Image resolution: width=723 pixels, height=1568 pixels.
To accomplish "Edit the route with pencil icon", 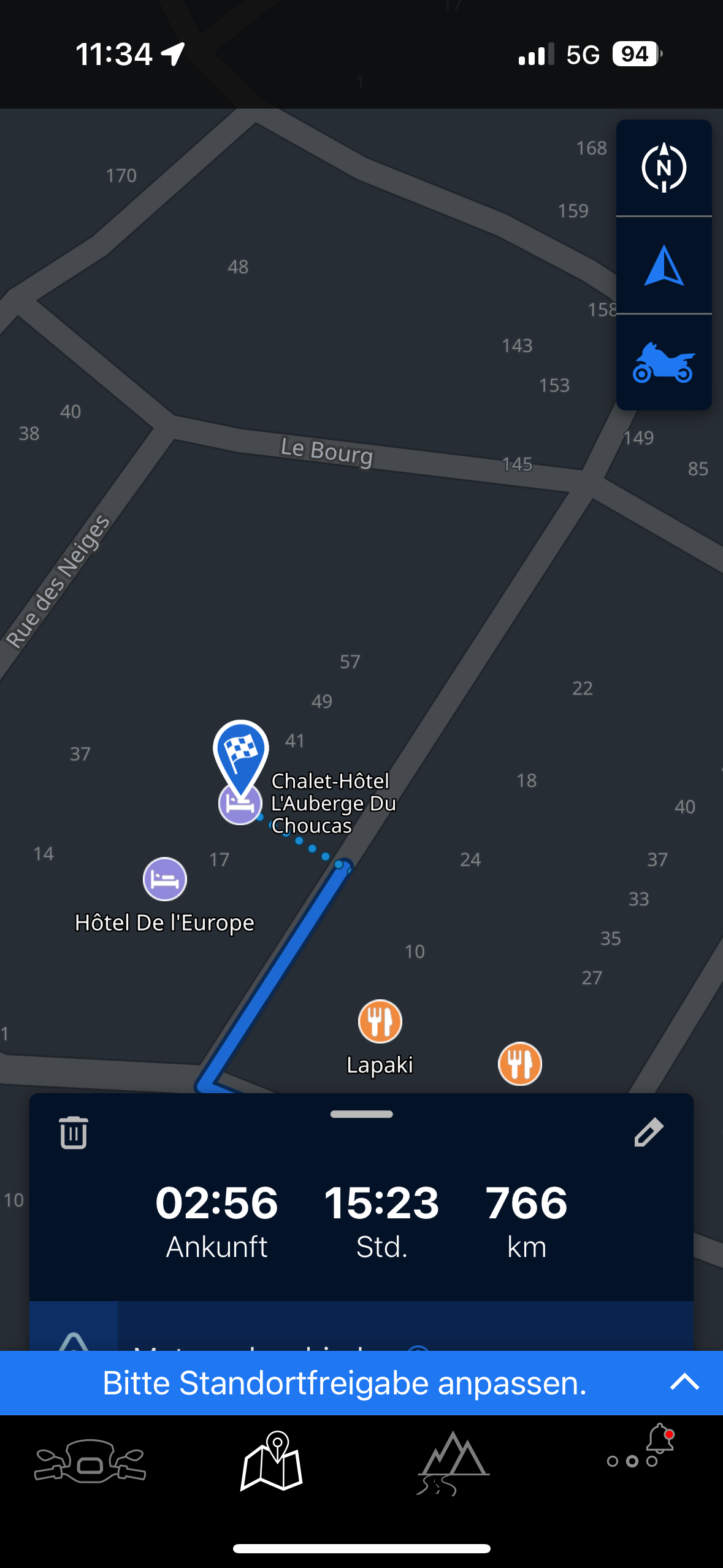I will 648,1132.
